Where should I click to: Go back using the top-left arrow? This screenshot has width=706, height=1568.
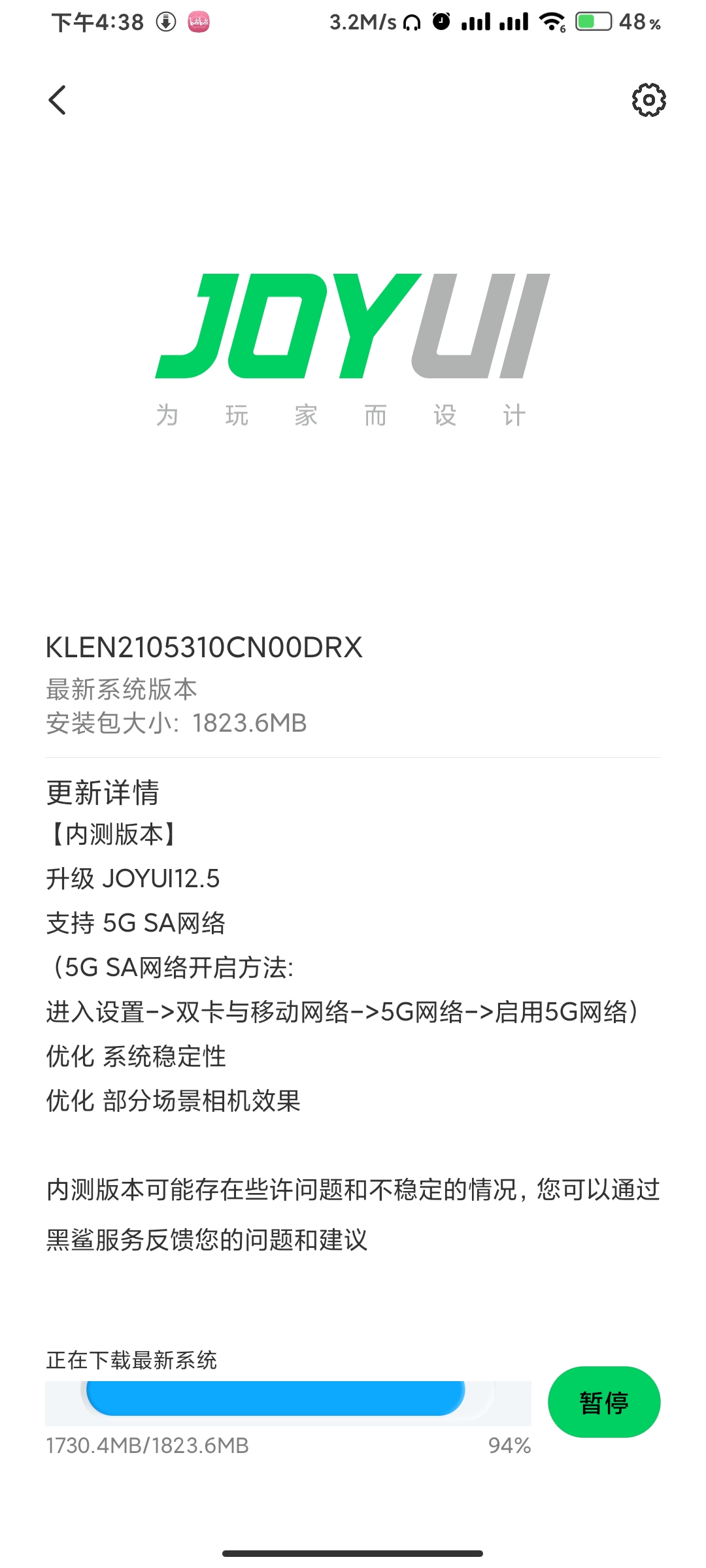pos(58,100)
